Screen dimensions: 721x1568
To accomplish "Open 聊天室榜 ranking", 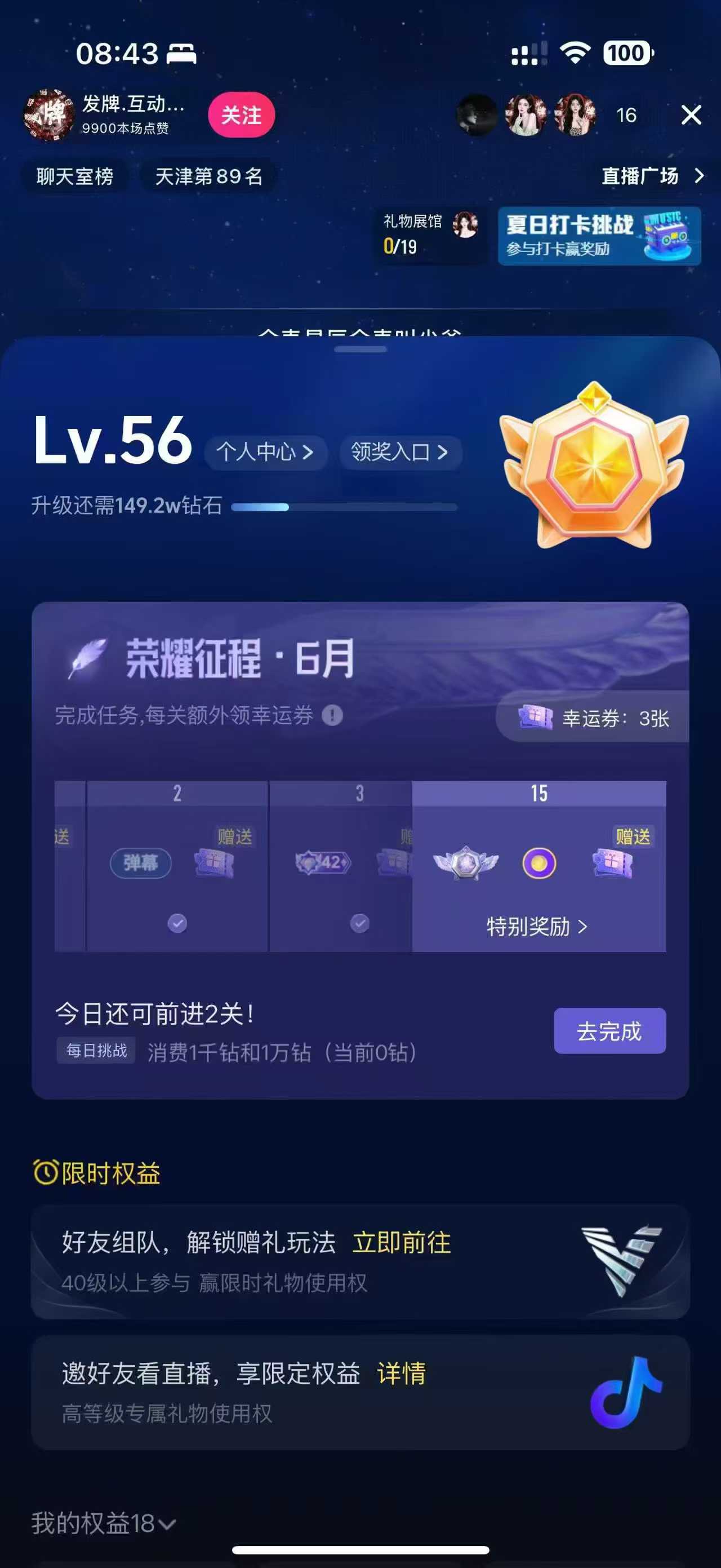I will 74,176.
